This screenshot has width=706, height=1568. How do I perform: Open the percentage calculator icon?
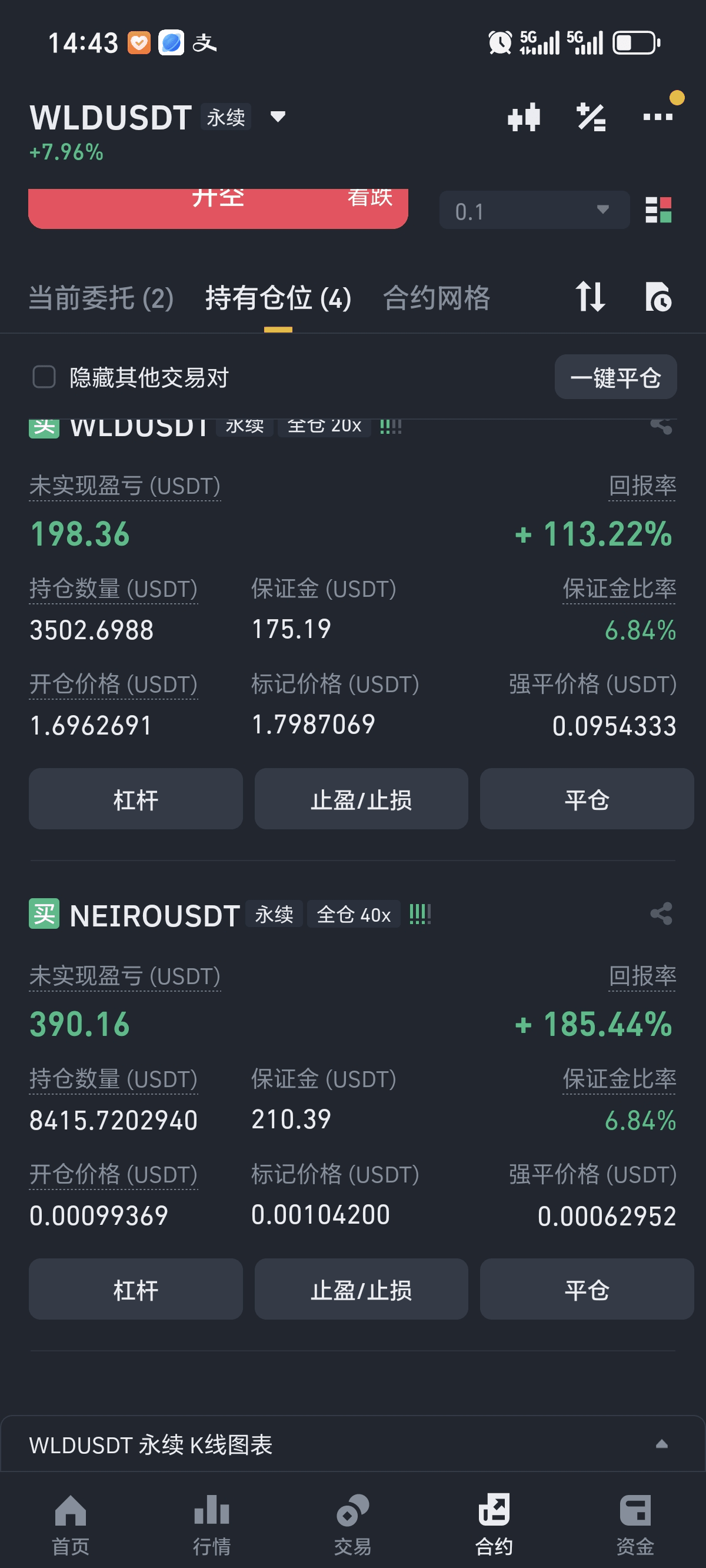point(591,117)
